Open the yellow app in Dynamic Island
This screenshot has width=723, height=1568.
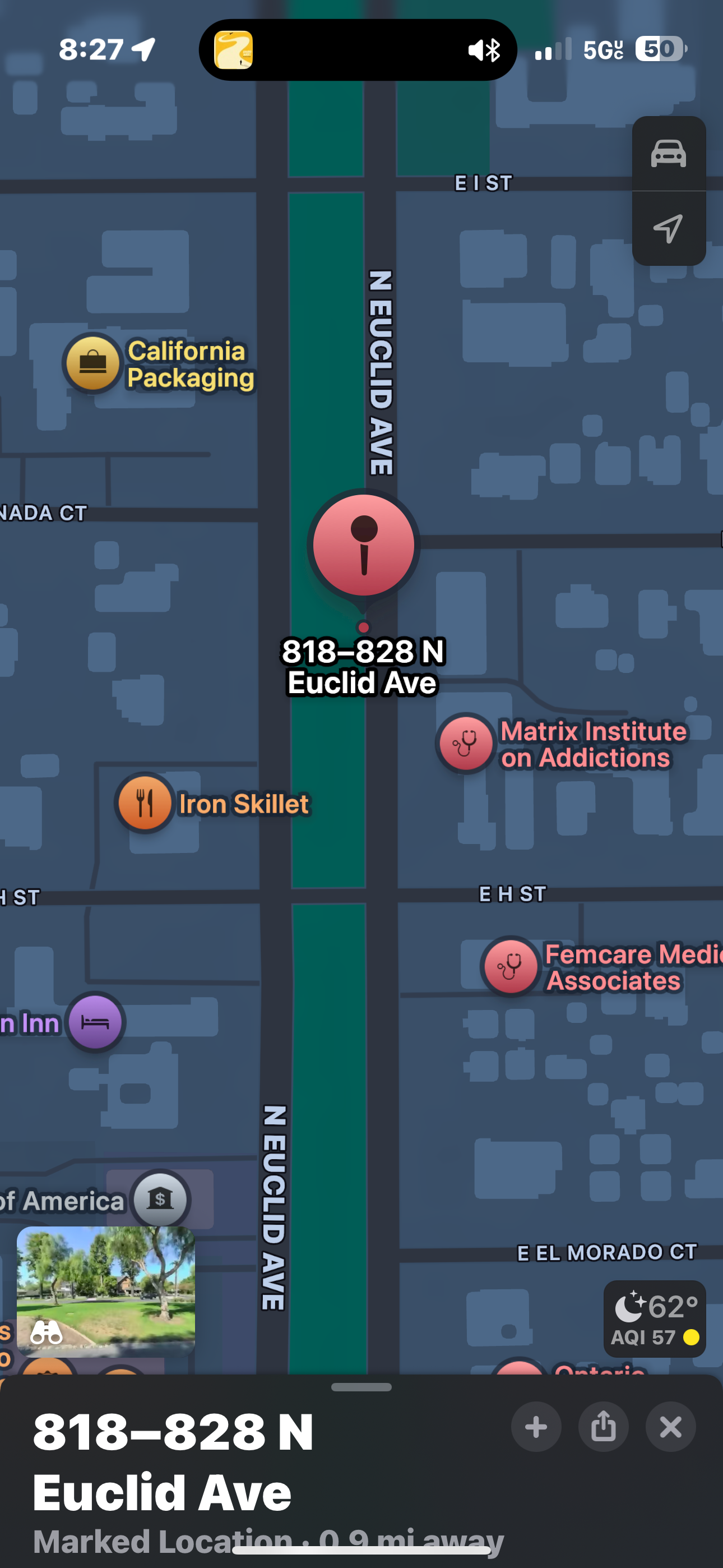coord(234,50)
